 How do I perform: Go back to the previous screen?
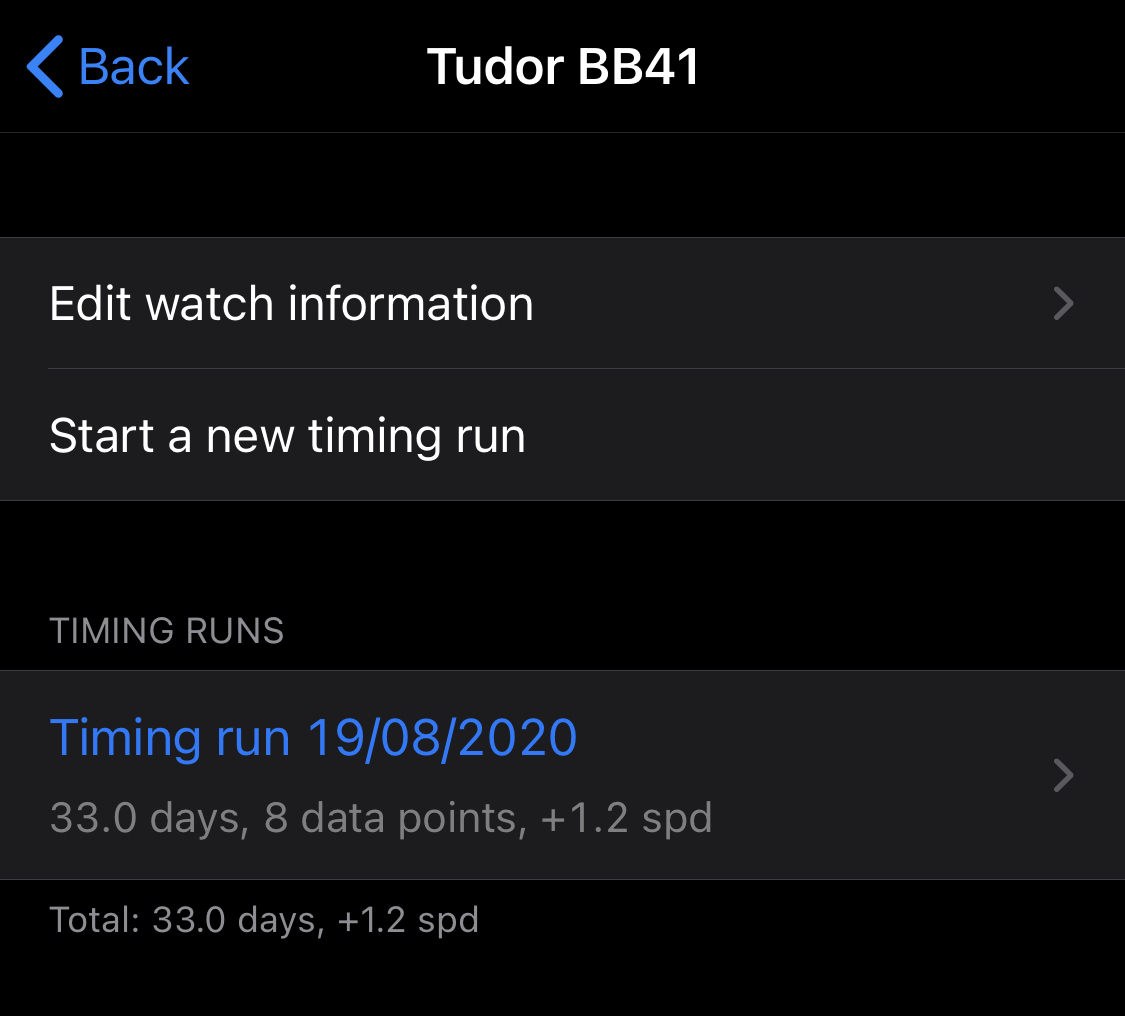coord(108,67)
